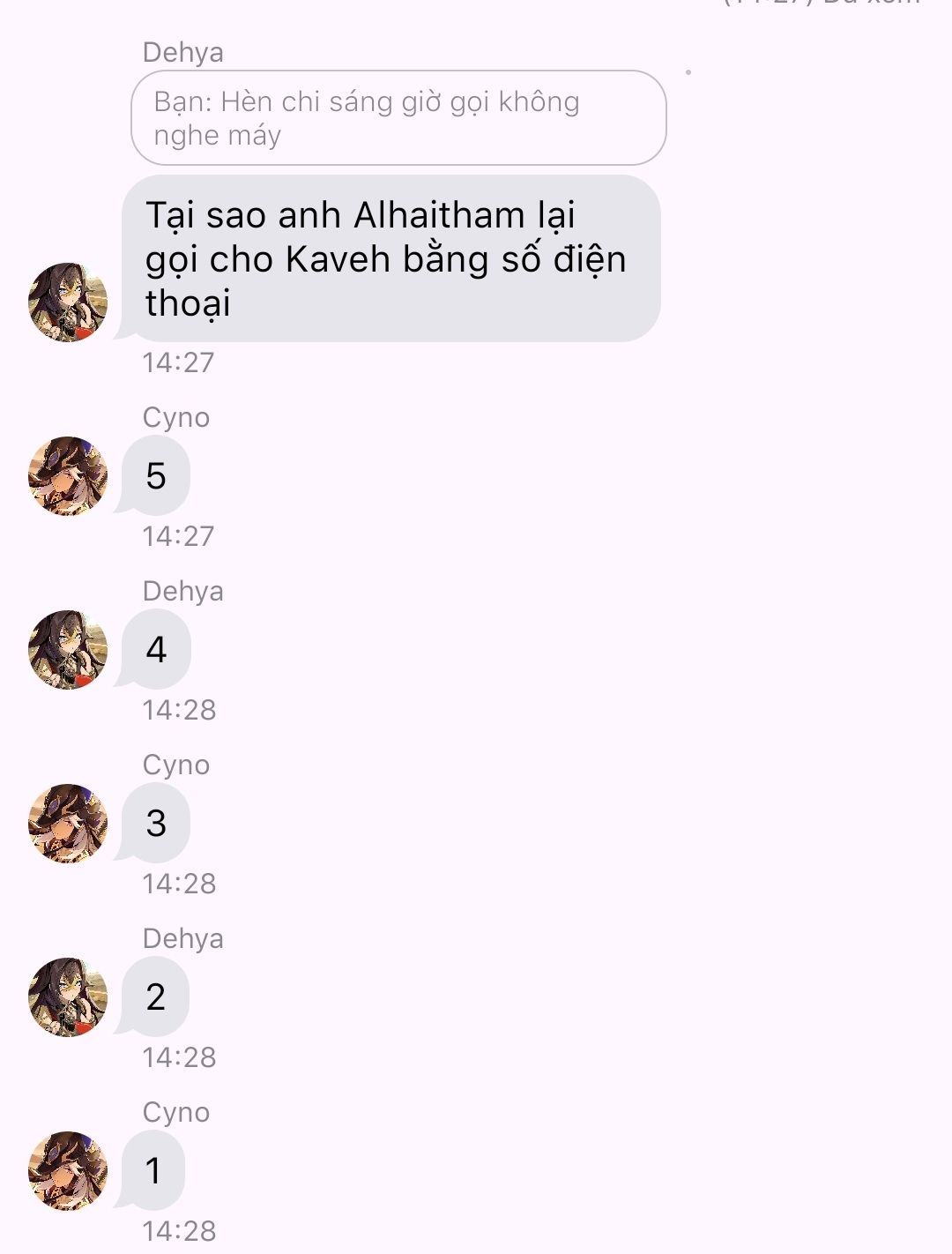
Task: Tap Dehya's avatar beside message "2"
Action: pyautogui.click(x=68, y=997)
